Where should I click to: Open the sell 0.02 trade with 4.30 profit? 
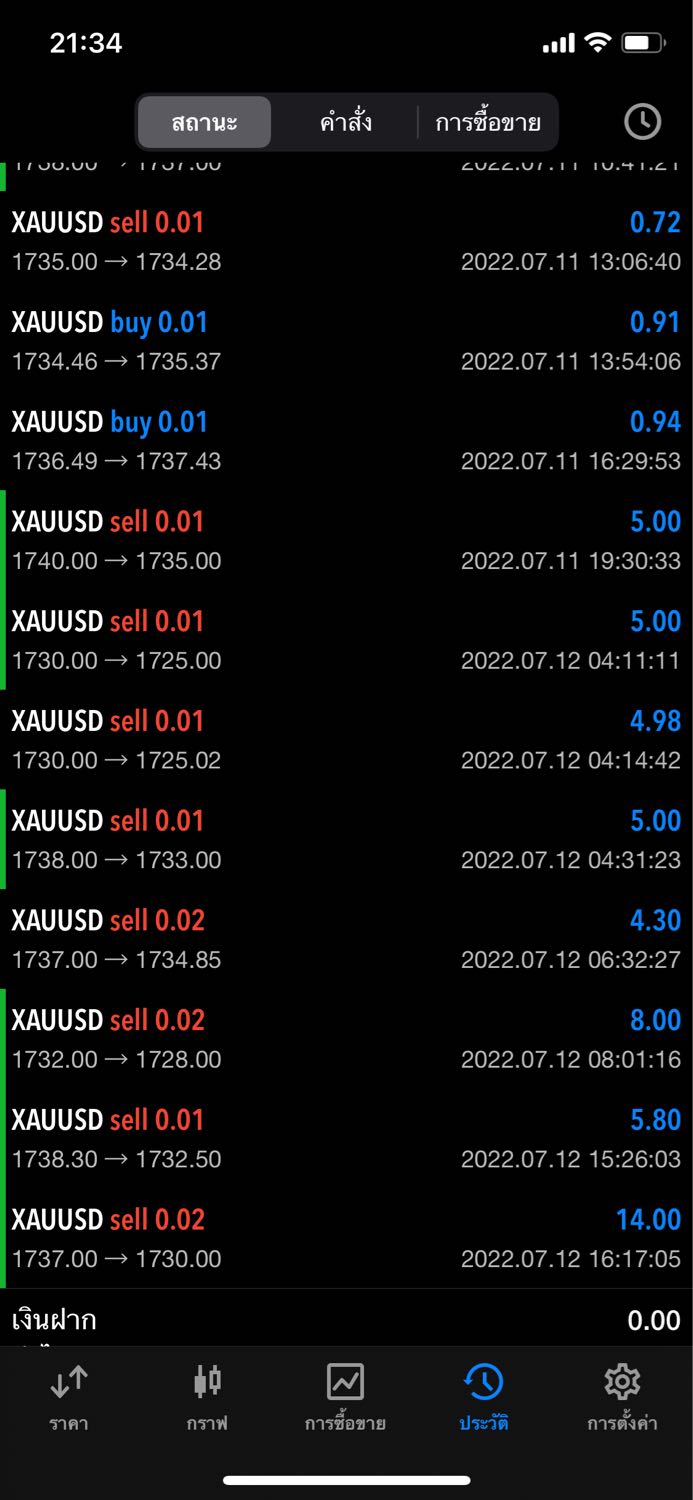tap(346, 939)
